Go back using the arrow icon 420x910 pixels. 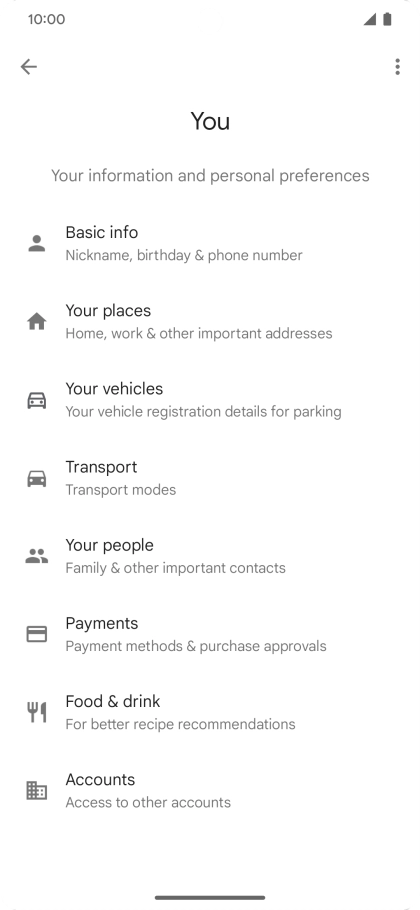(28, 67)
